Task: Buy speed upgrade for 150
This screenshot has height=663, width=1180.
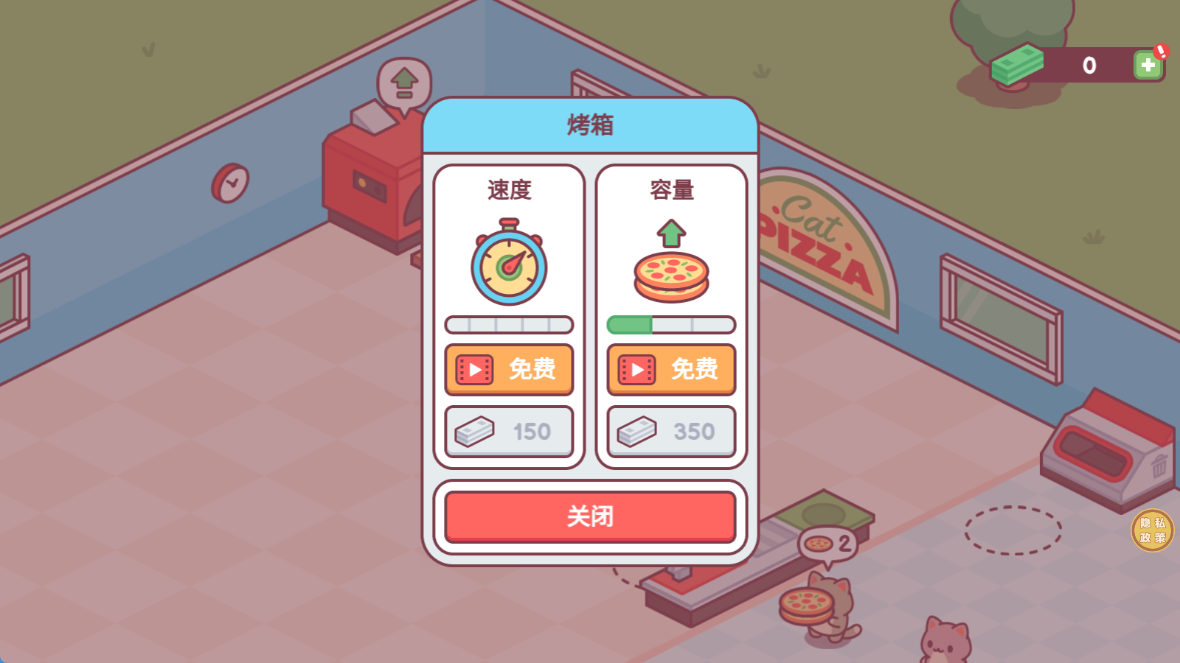Action: pos(509,431)
